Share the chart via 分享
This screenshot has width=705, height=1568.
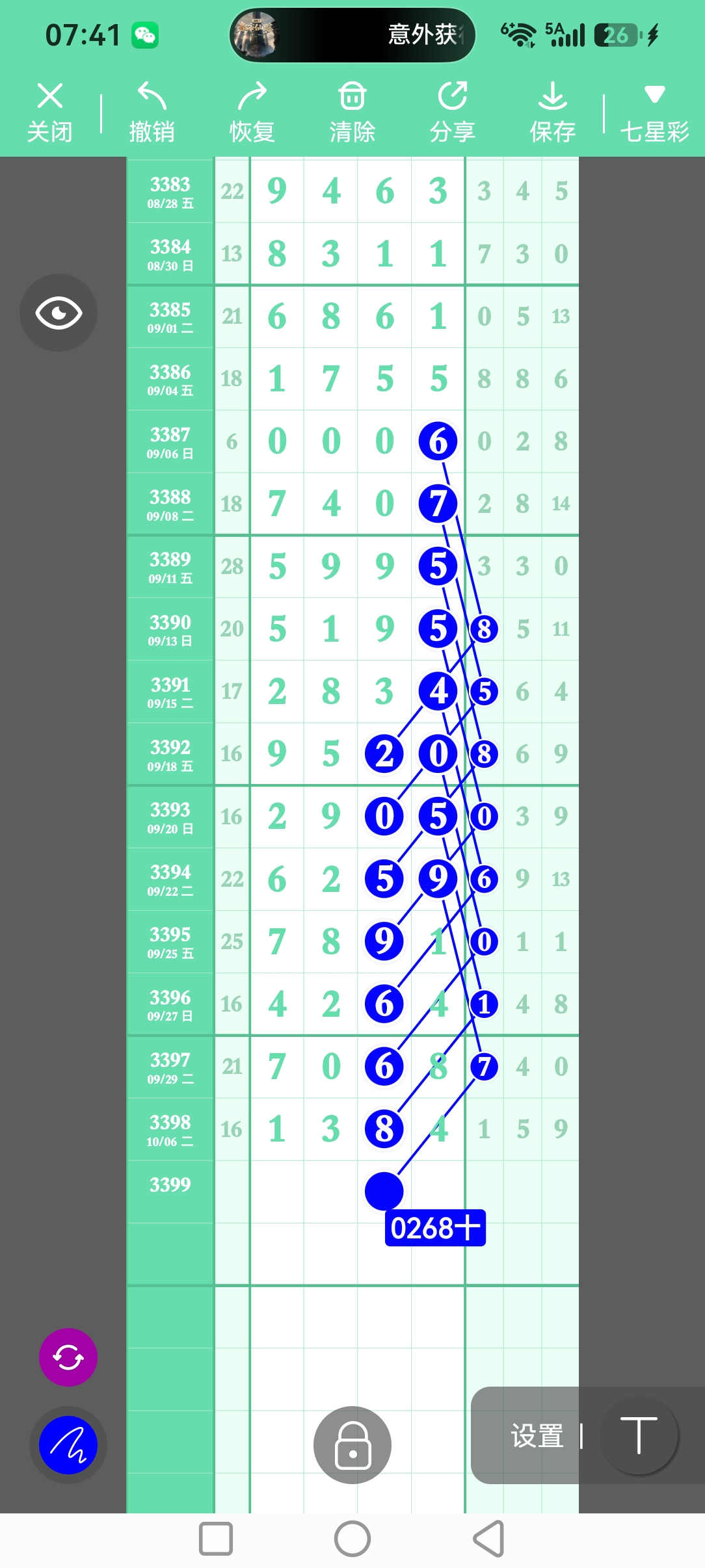(453, 112)
